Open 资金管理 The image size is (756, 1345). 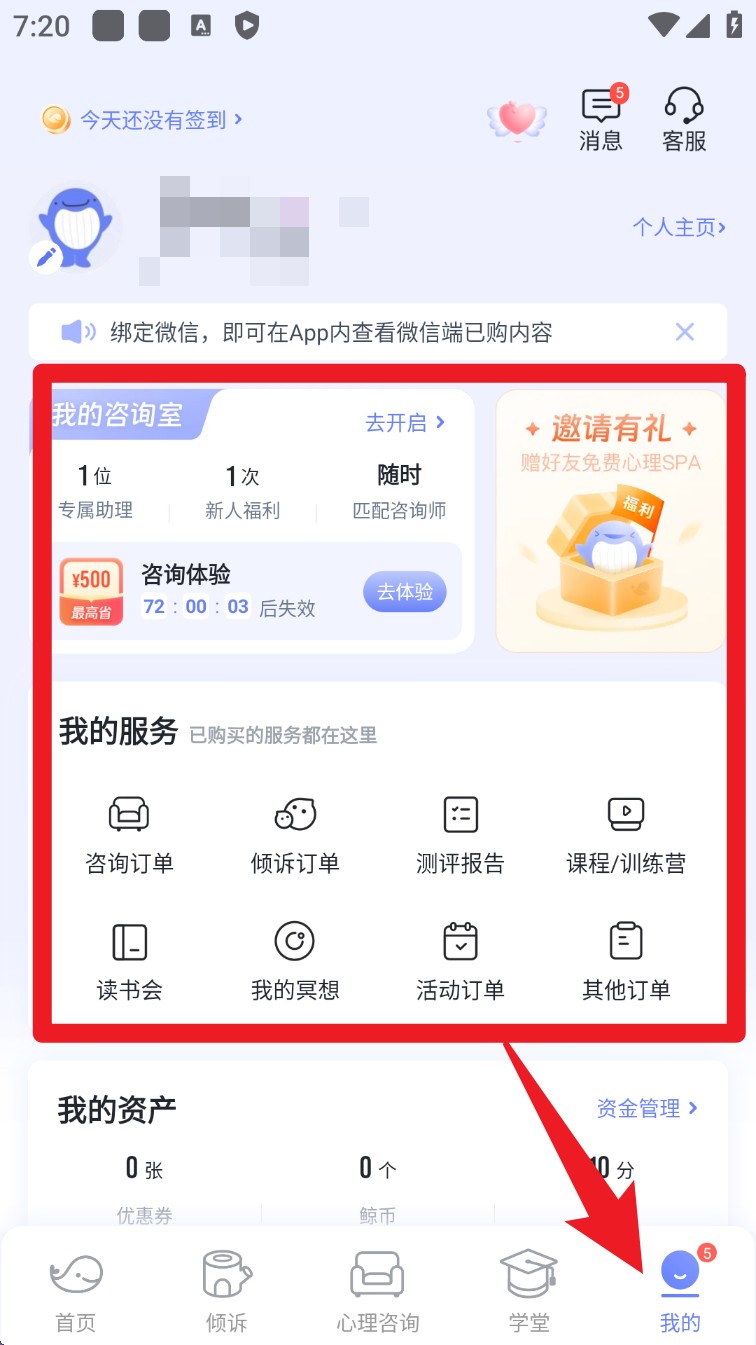647,1108
